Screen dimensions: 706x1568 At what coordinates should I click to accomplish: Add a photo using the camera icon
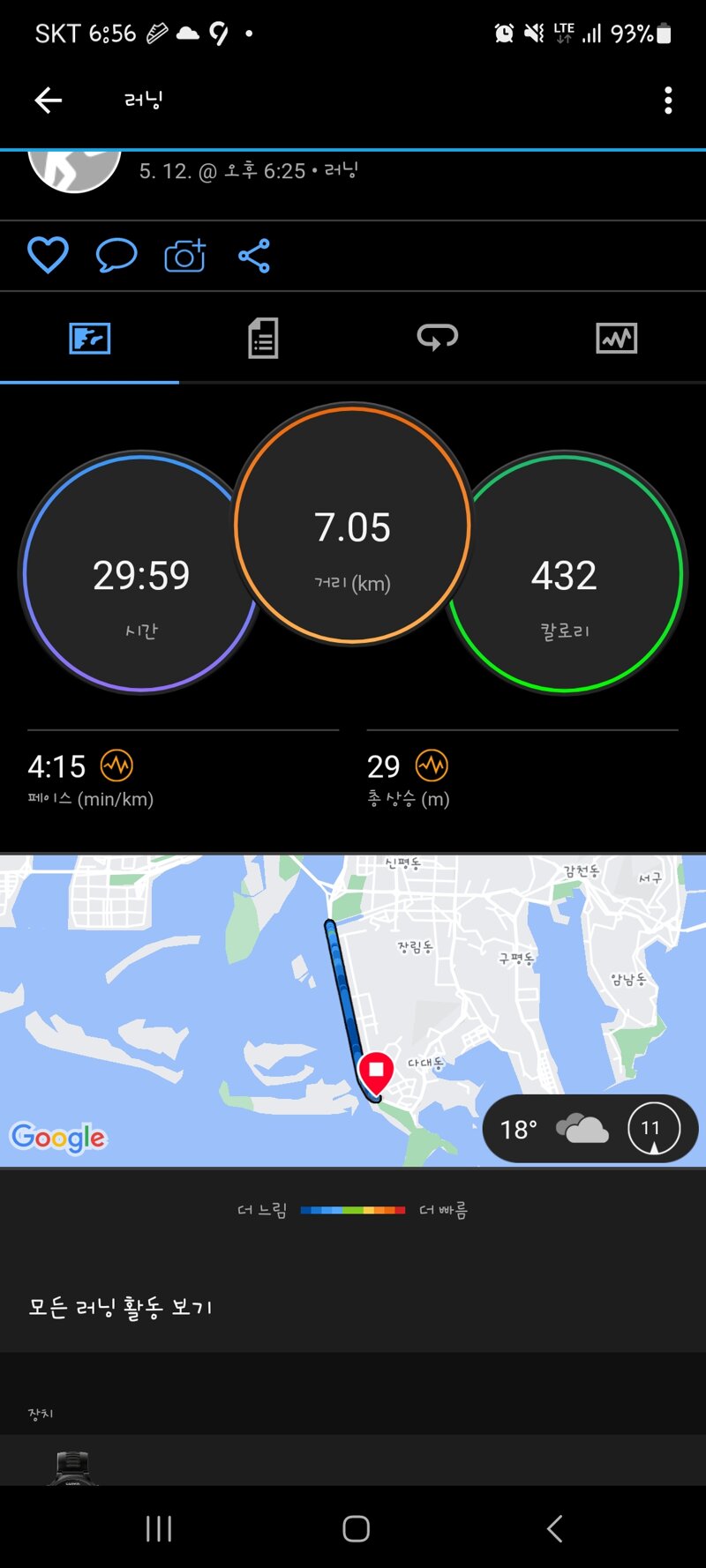(x=184, y=256)
